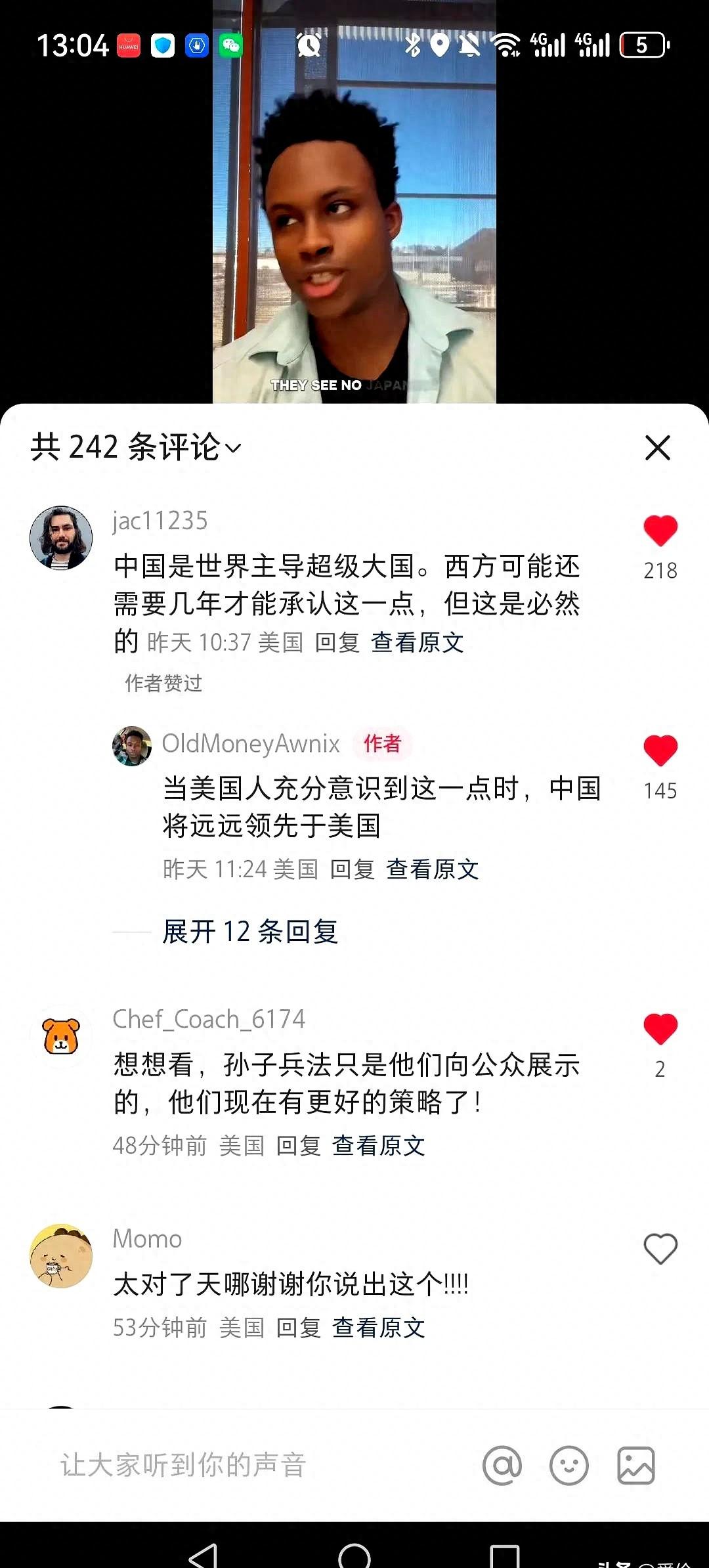
Task: Expand the 12 hidden replies
Action: 250,931
